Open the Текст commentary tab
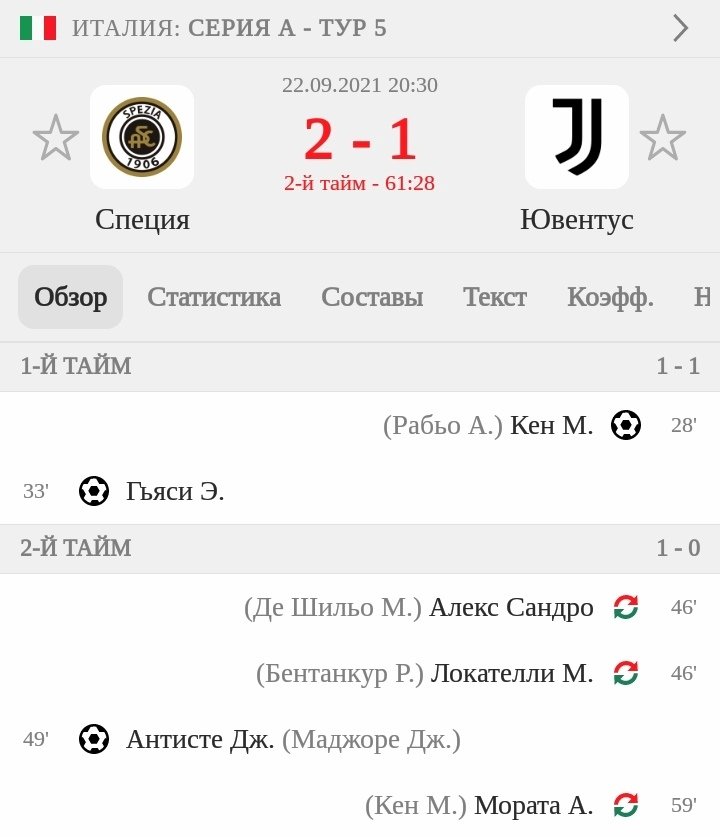 click(495, 297)
